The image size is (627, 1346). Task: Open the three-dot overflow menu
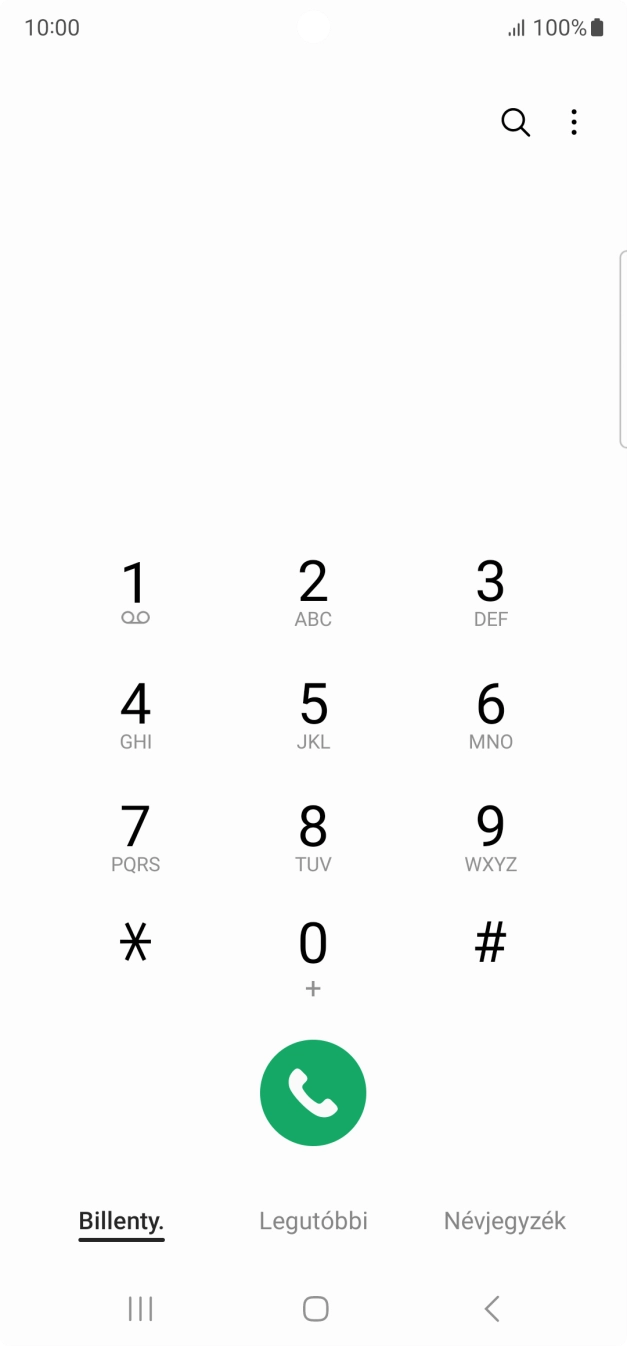click(x=573, y=123)
